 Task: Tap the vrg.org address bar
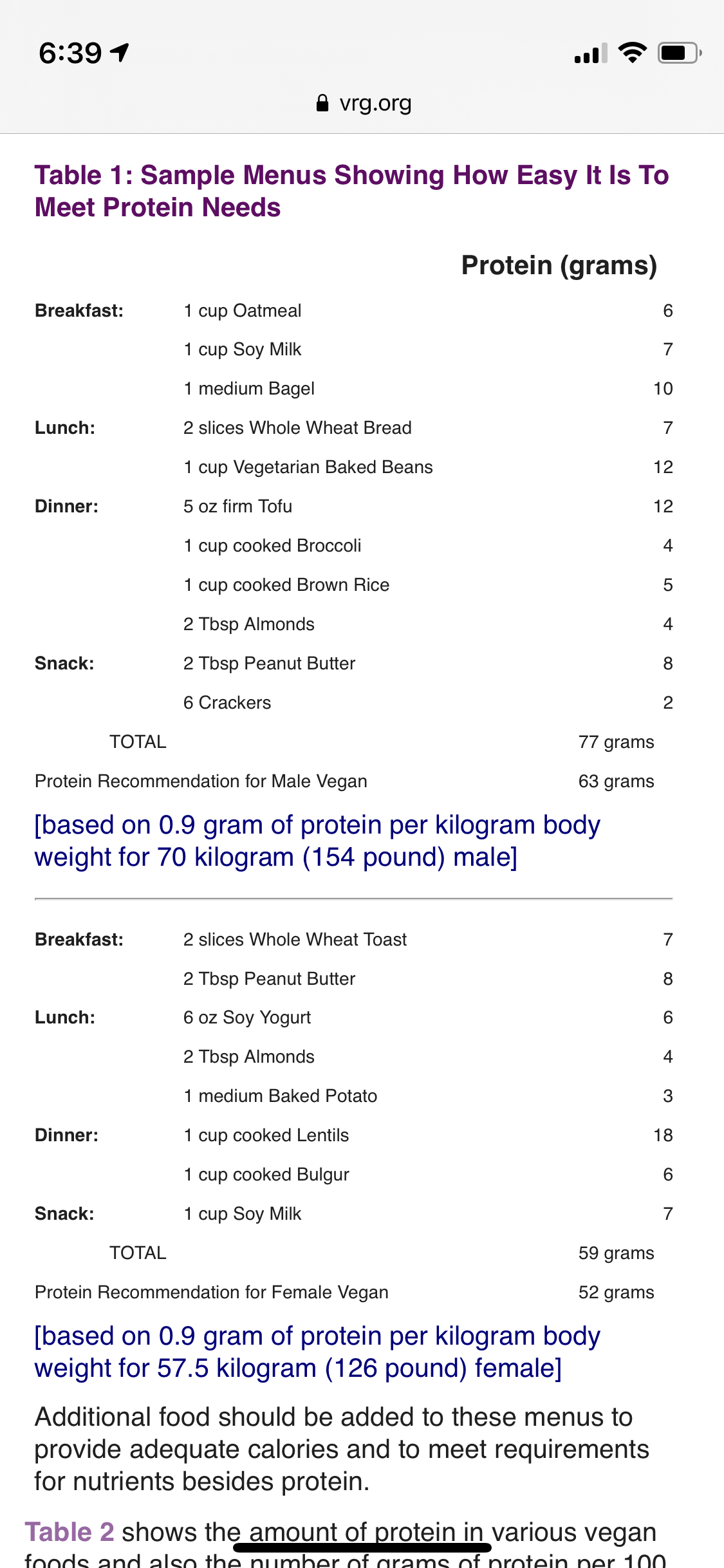click(364, 103)
